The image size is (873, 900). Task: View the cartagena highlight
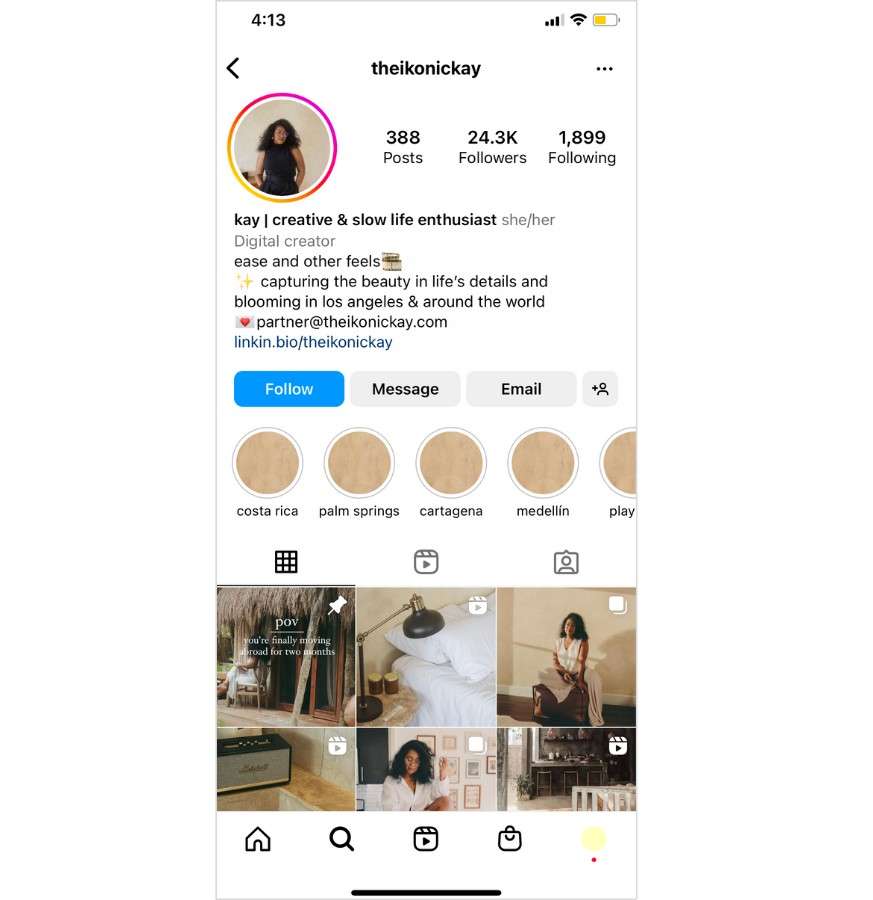tap(451, 463)
